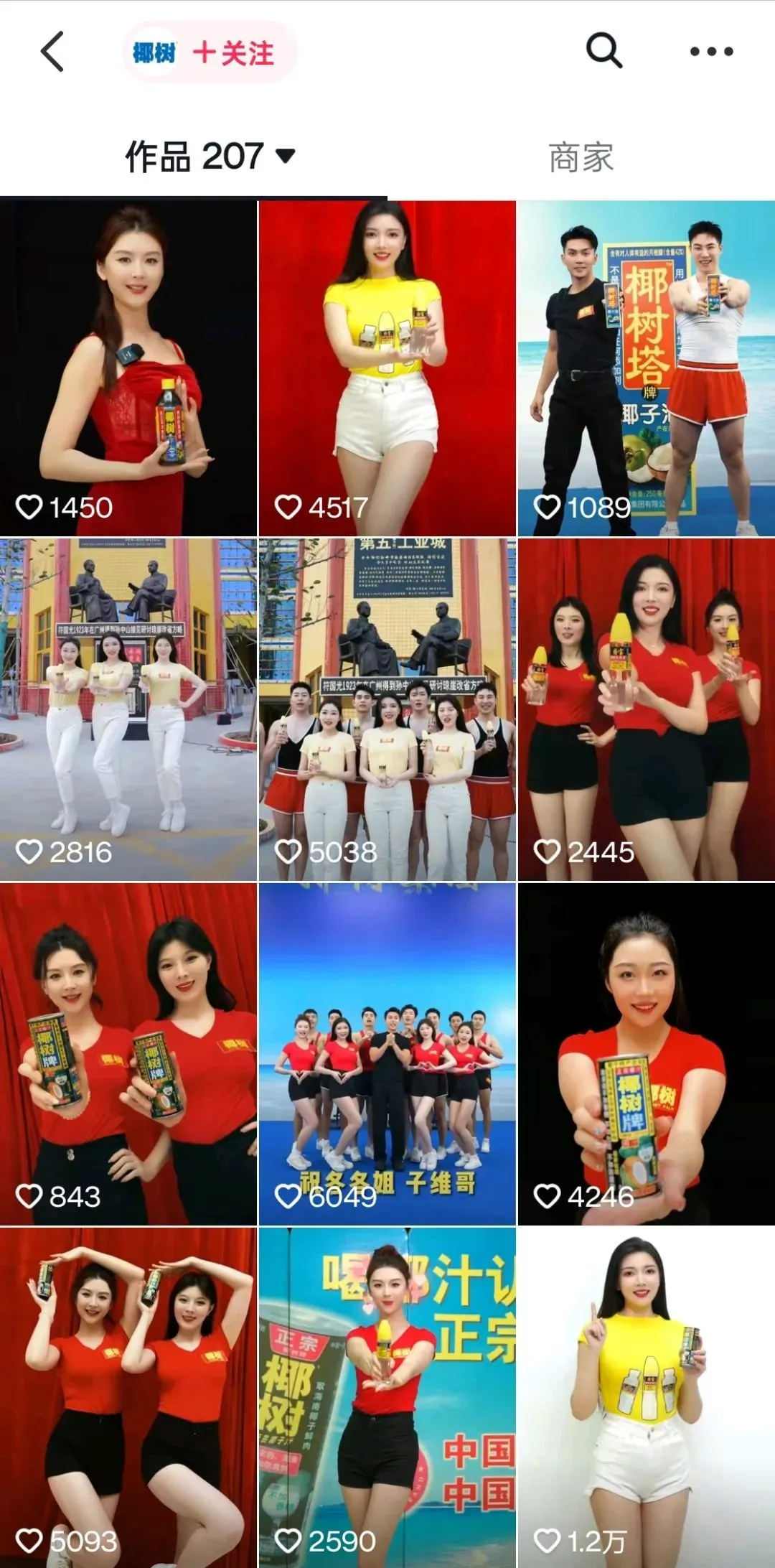Open the search magnifier

603,51
